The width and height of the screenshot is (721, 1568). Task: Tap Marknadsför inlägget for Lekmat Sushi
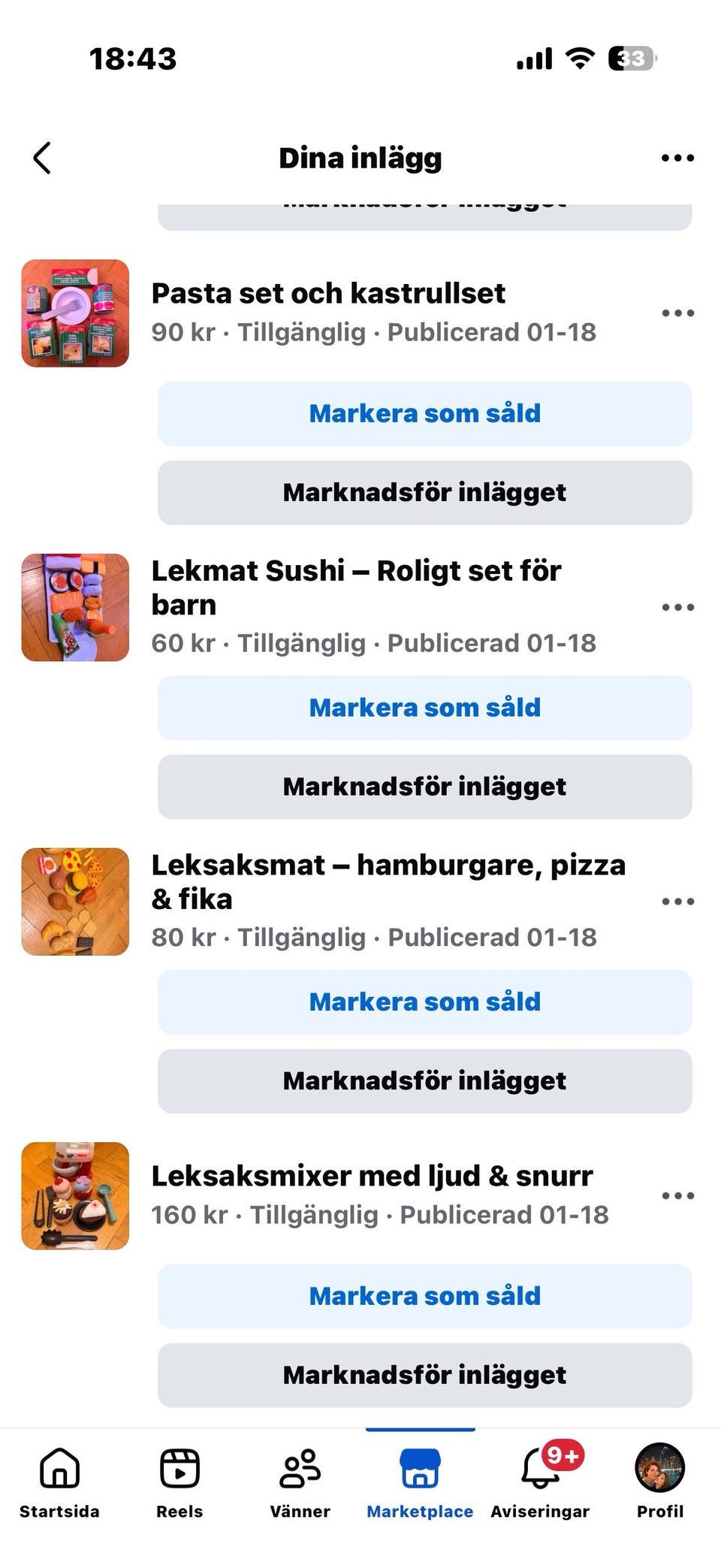[x=424, y=786]
